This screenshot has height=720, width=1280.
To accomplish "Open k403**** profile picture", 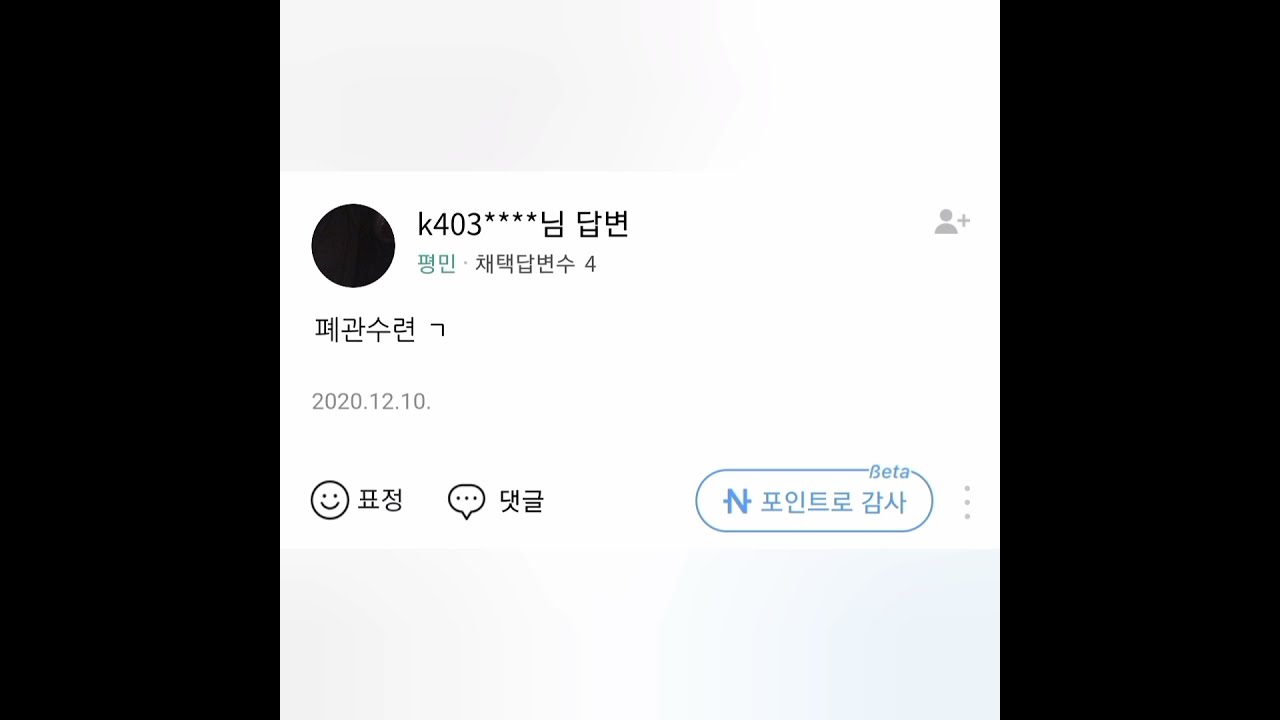I will (353, 245).
